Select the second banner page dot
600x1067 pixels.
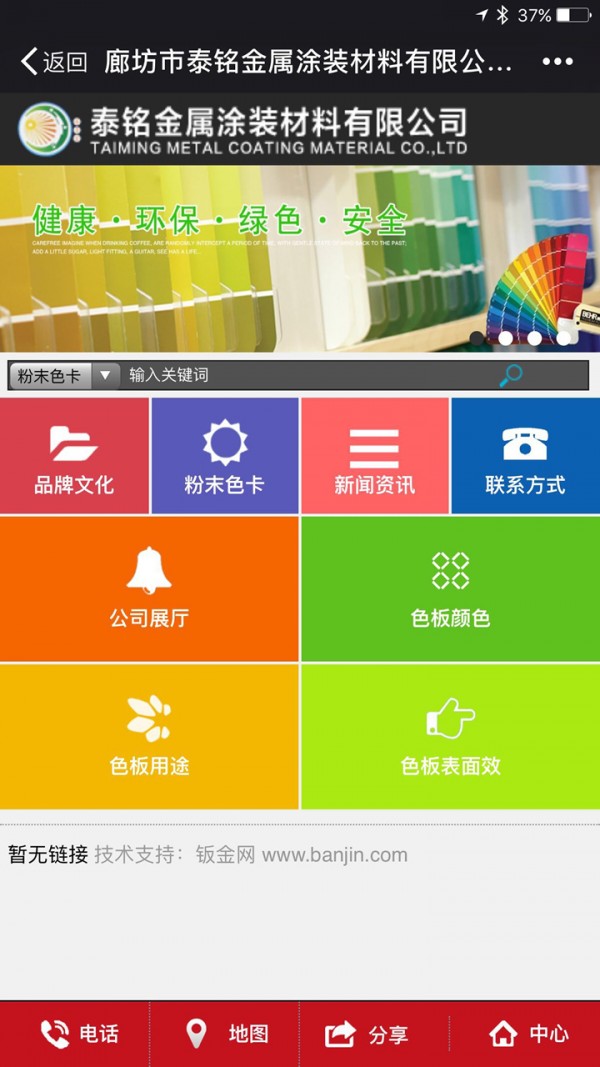pyautogui.click(x=505, y=338)
